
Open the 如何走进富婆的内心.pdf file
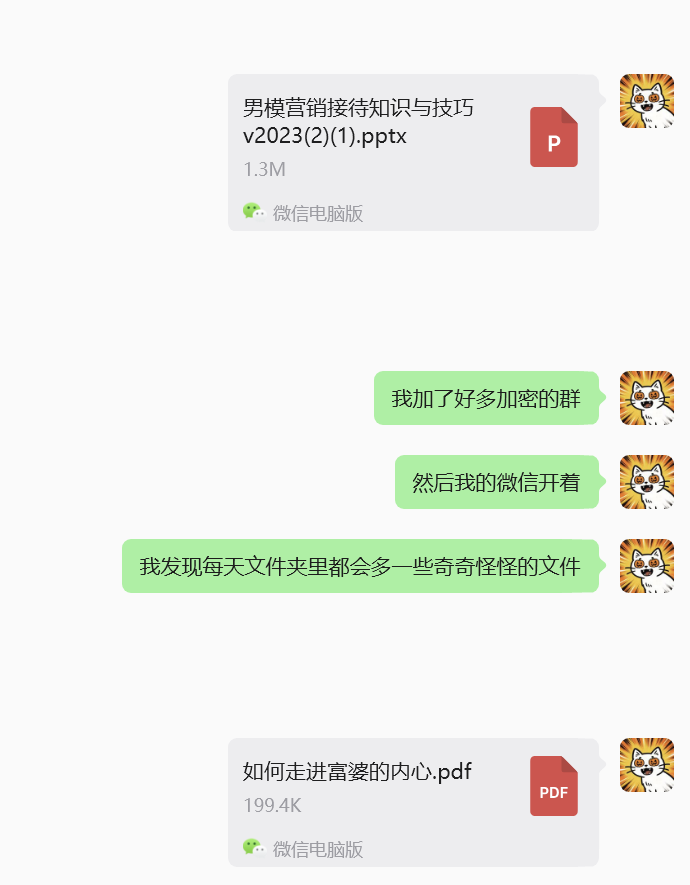click(413, 802)
